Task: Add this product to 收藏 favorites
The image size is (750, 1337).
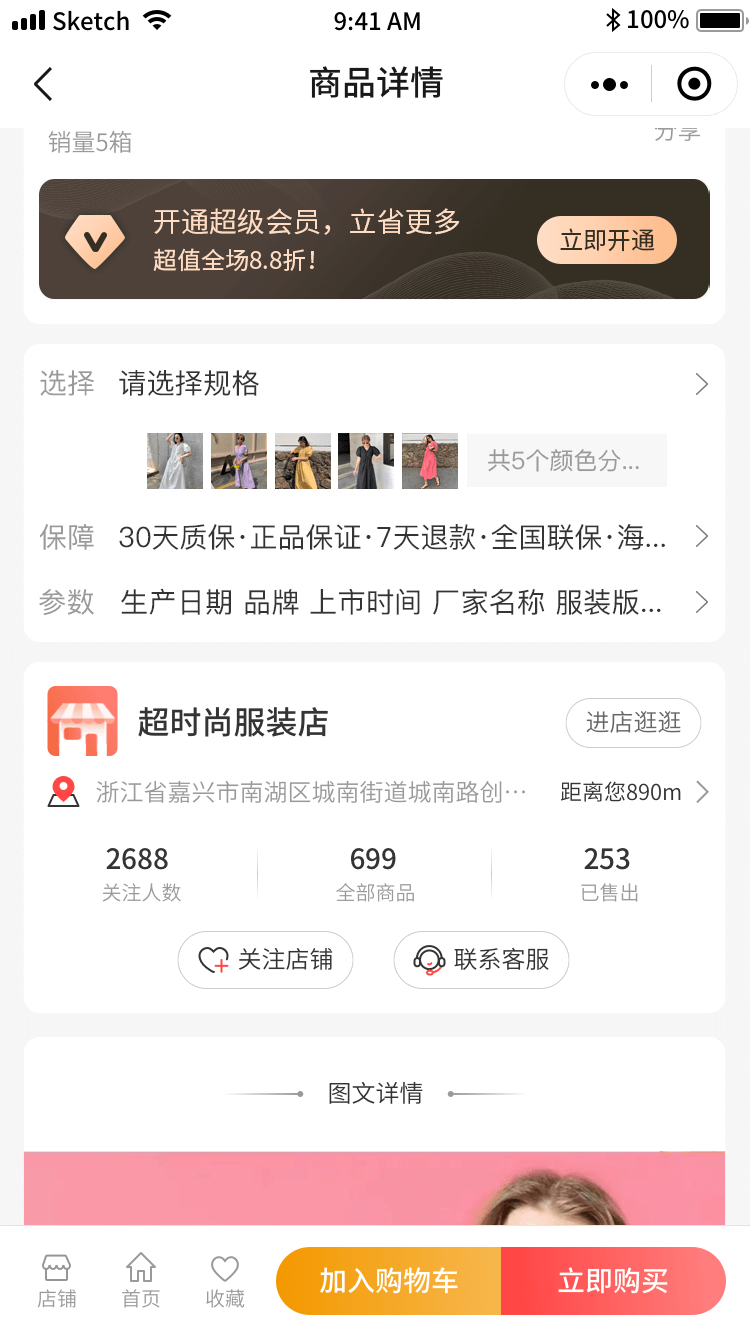Action: [225, 1281]
